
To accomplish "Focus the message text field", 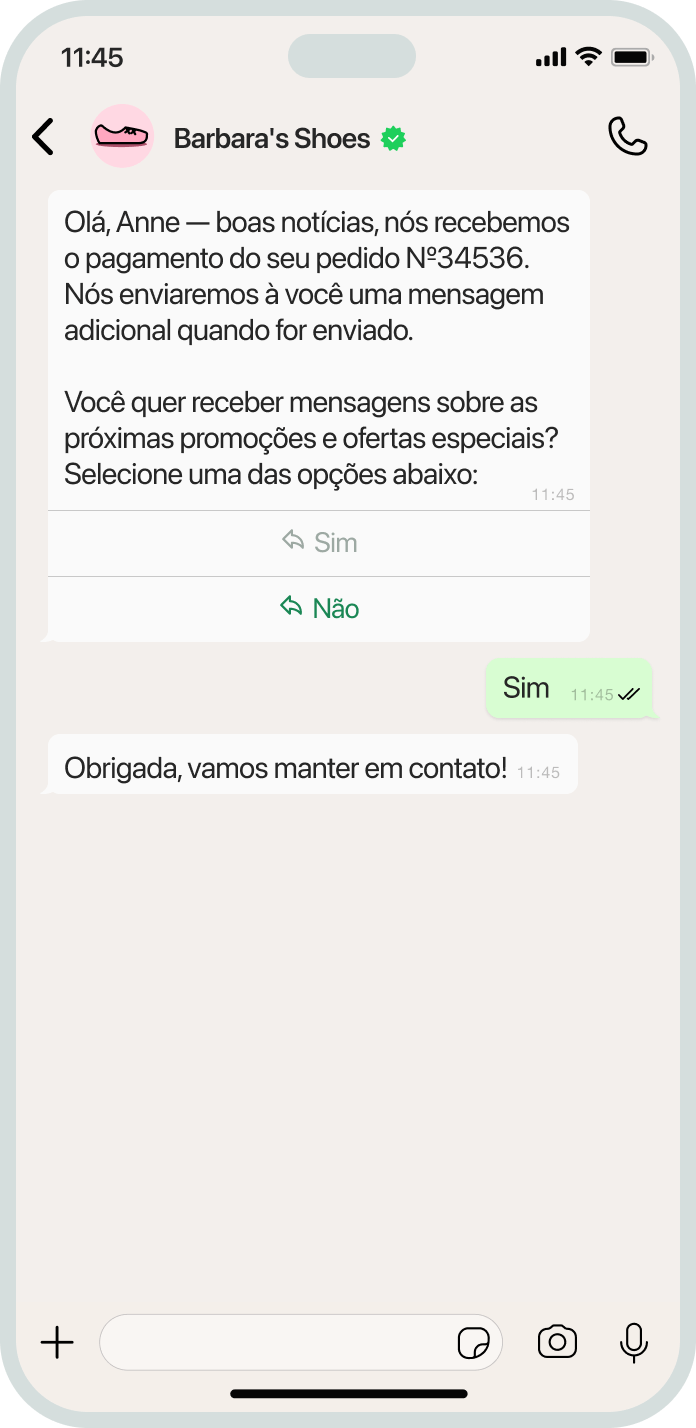I will [275, 1342].
